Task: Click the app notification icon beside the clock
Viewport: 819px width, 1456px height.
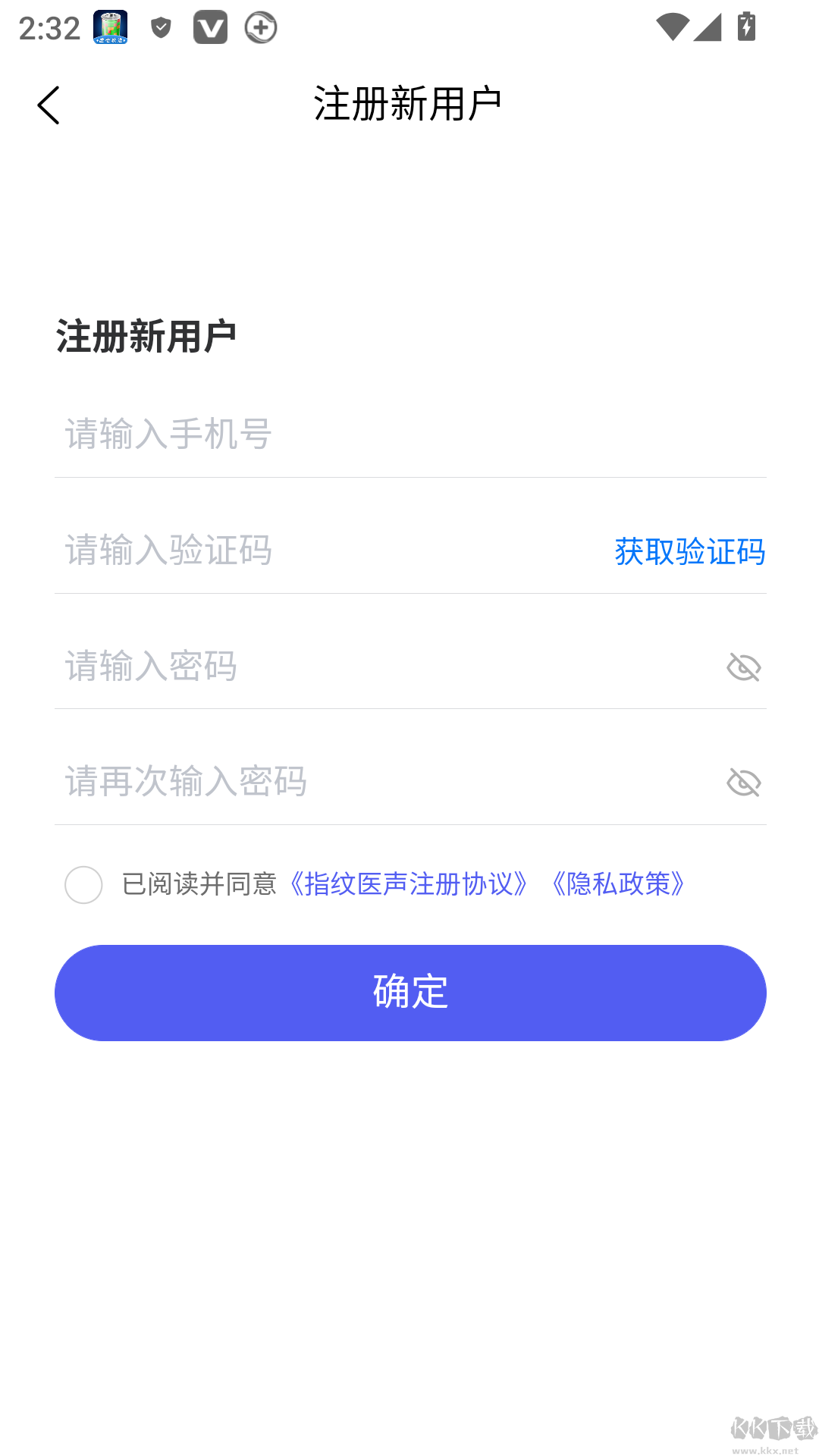Action: coord(108,27)
